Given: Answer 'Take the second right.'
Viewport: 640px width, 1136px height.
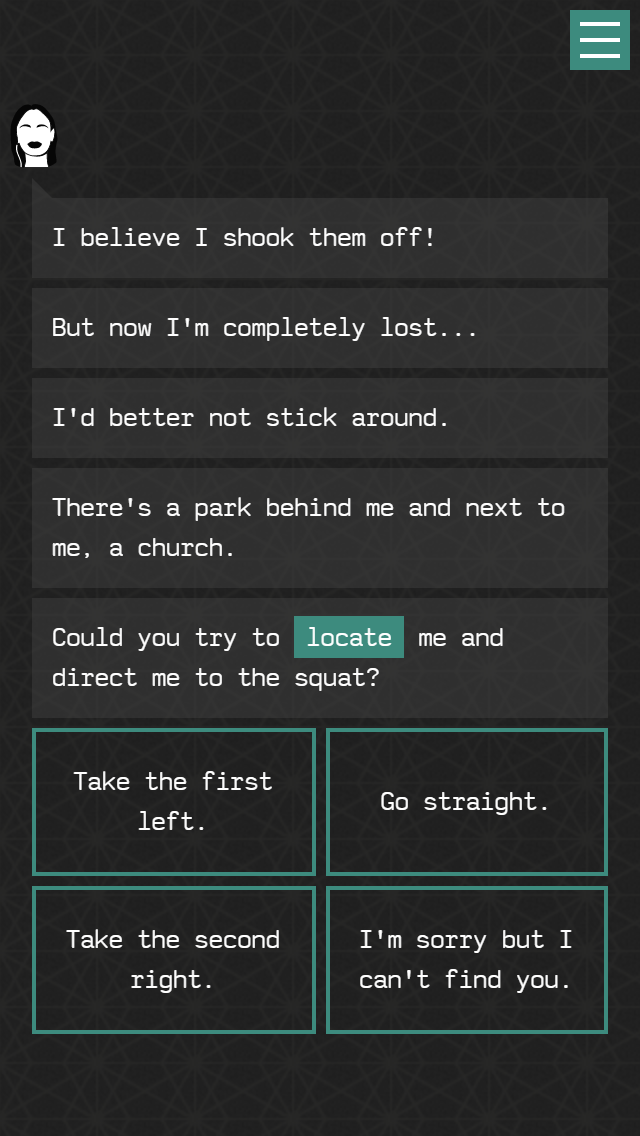Looking at the screenshot, I should click(x=174, y=960).
